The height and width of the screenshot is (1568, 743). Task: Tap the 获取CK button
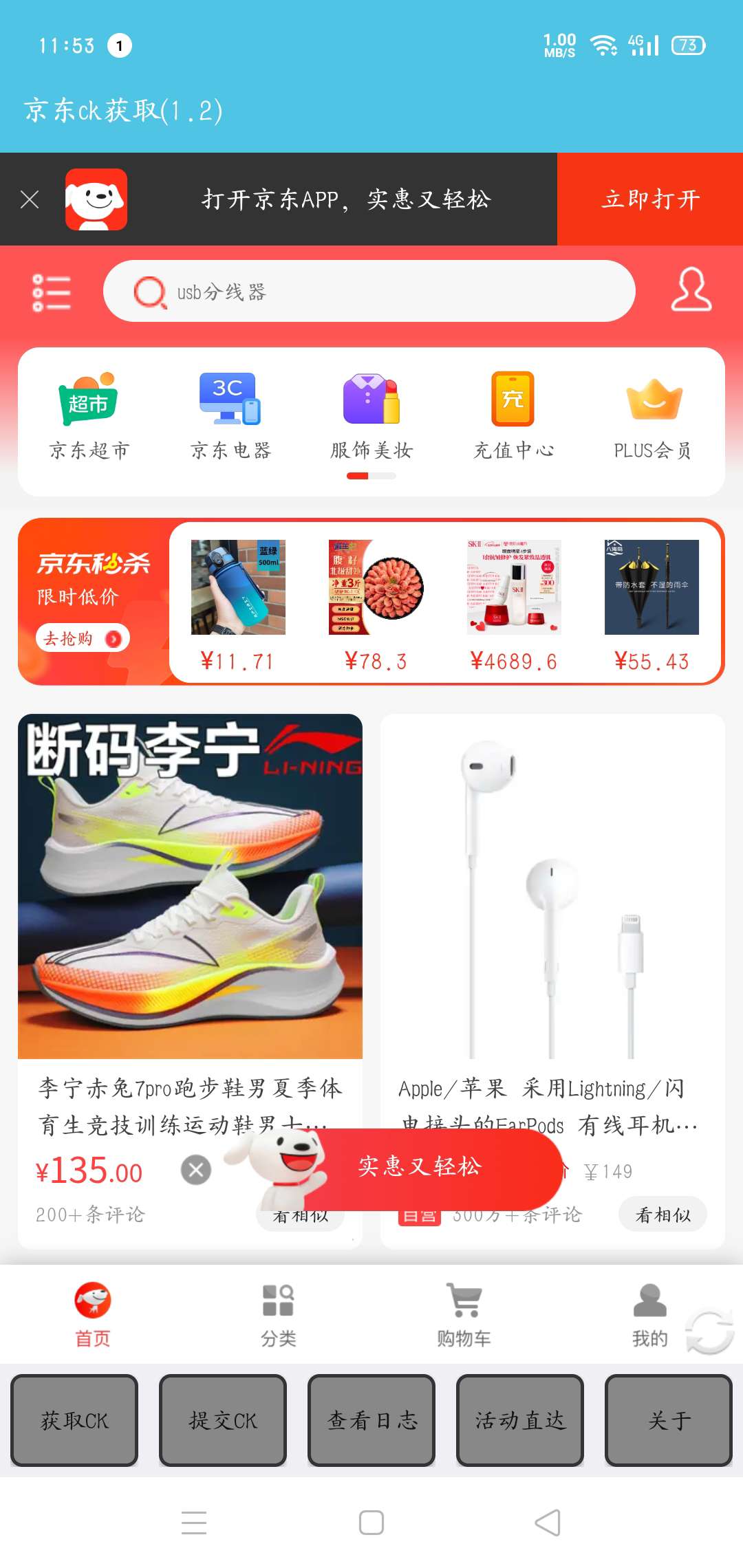pos(74,1420)
